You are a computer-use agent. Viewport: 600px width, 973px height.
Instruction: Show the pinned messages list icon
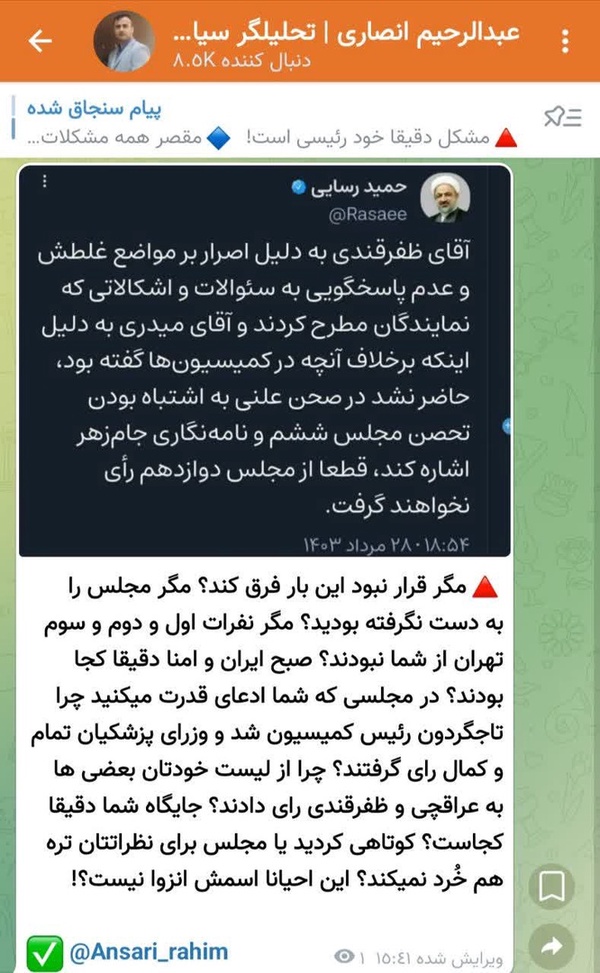coord(563,117)
